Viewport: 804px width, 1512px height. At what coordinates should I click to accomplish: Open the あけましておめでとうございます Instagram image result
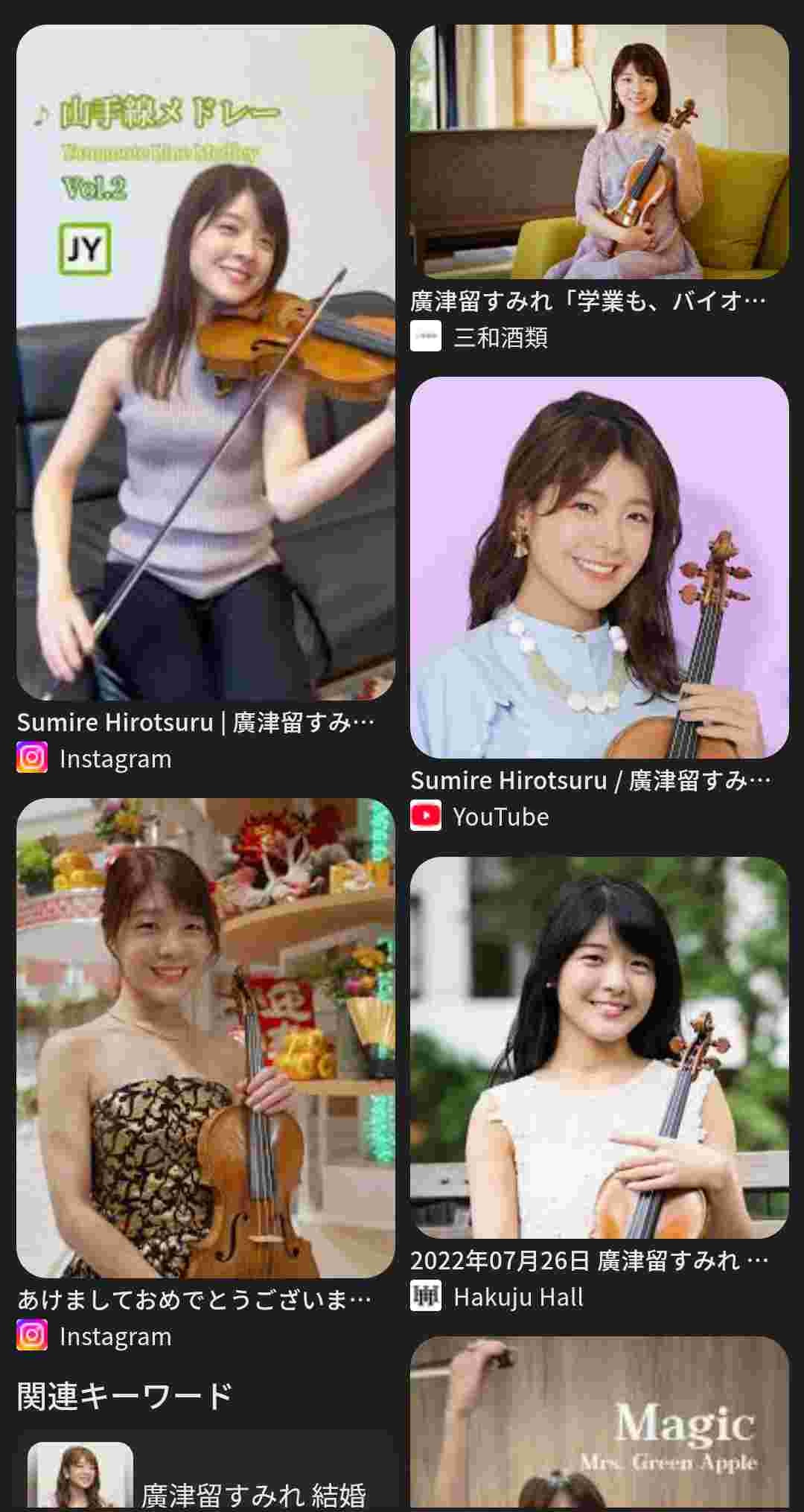coord(205,1038)
